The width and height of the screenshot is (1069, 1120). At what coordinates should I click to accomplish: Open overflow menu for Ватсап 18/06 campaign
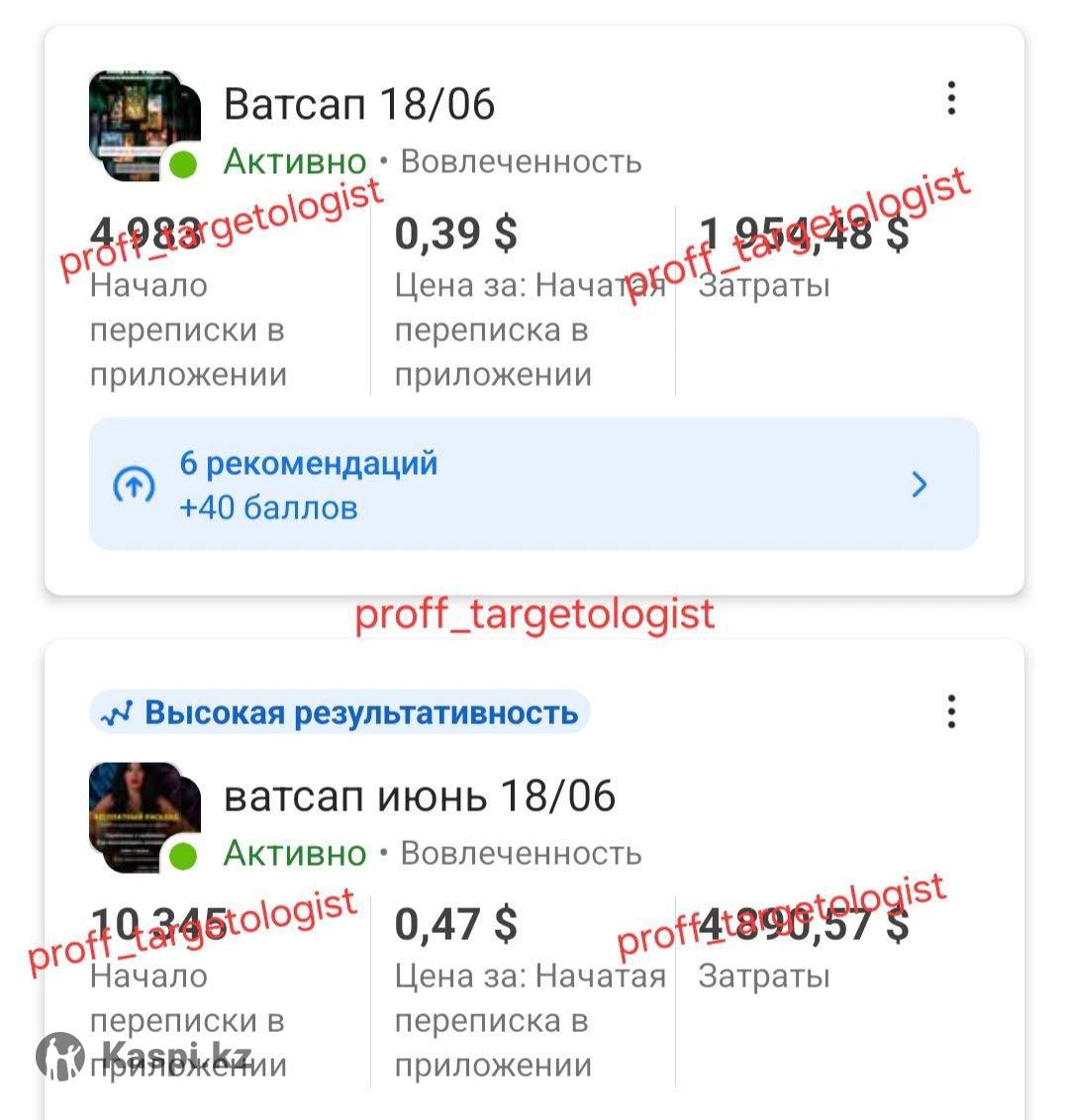pyautogui.click(x=951, y=99)
